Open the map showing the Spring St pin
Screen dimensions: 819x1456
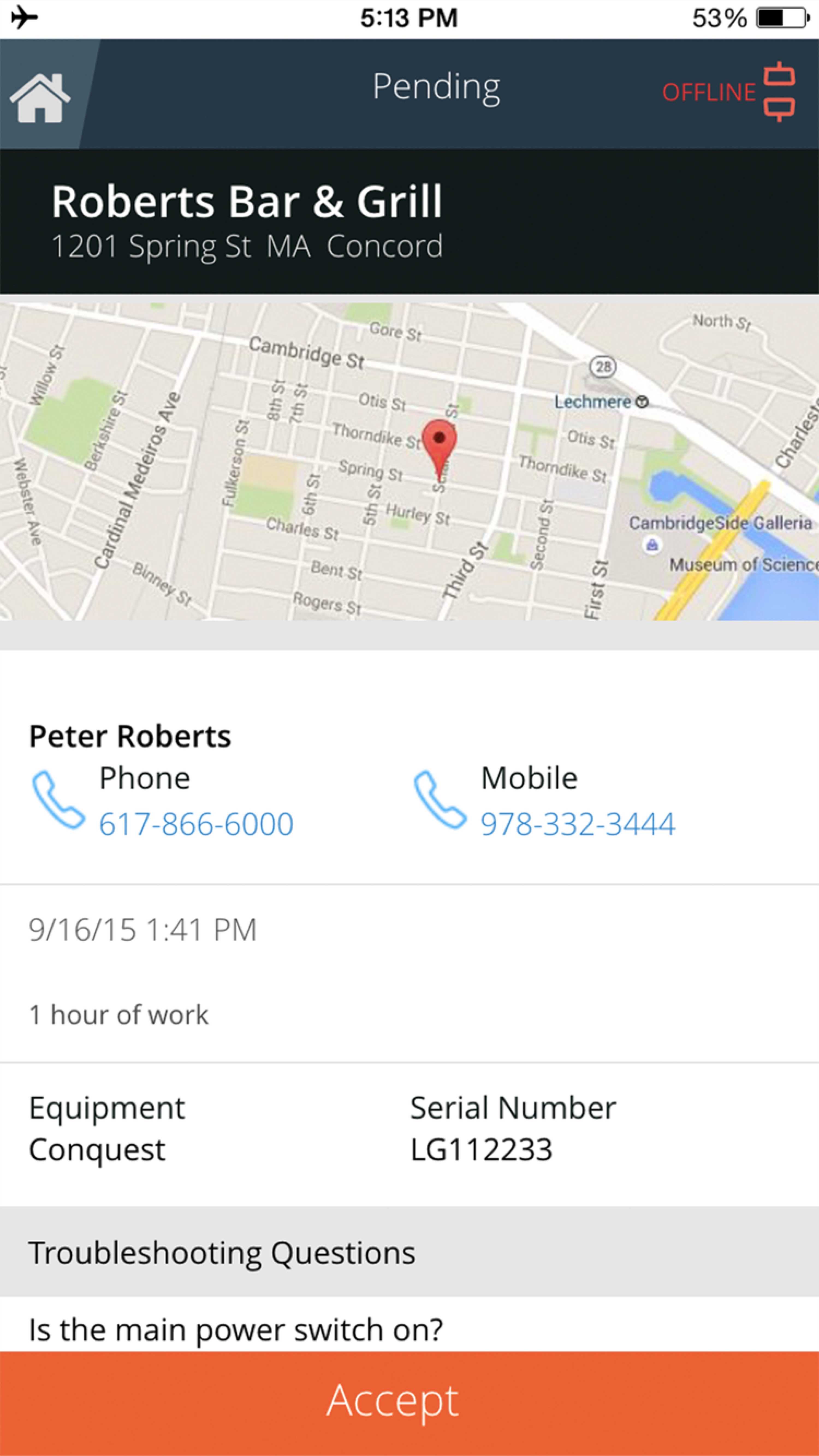(x=410, y=461)
